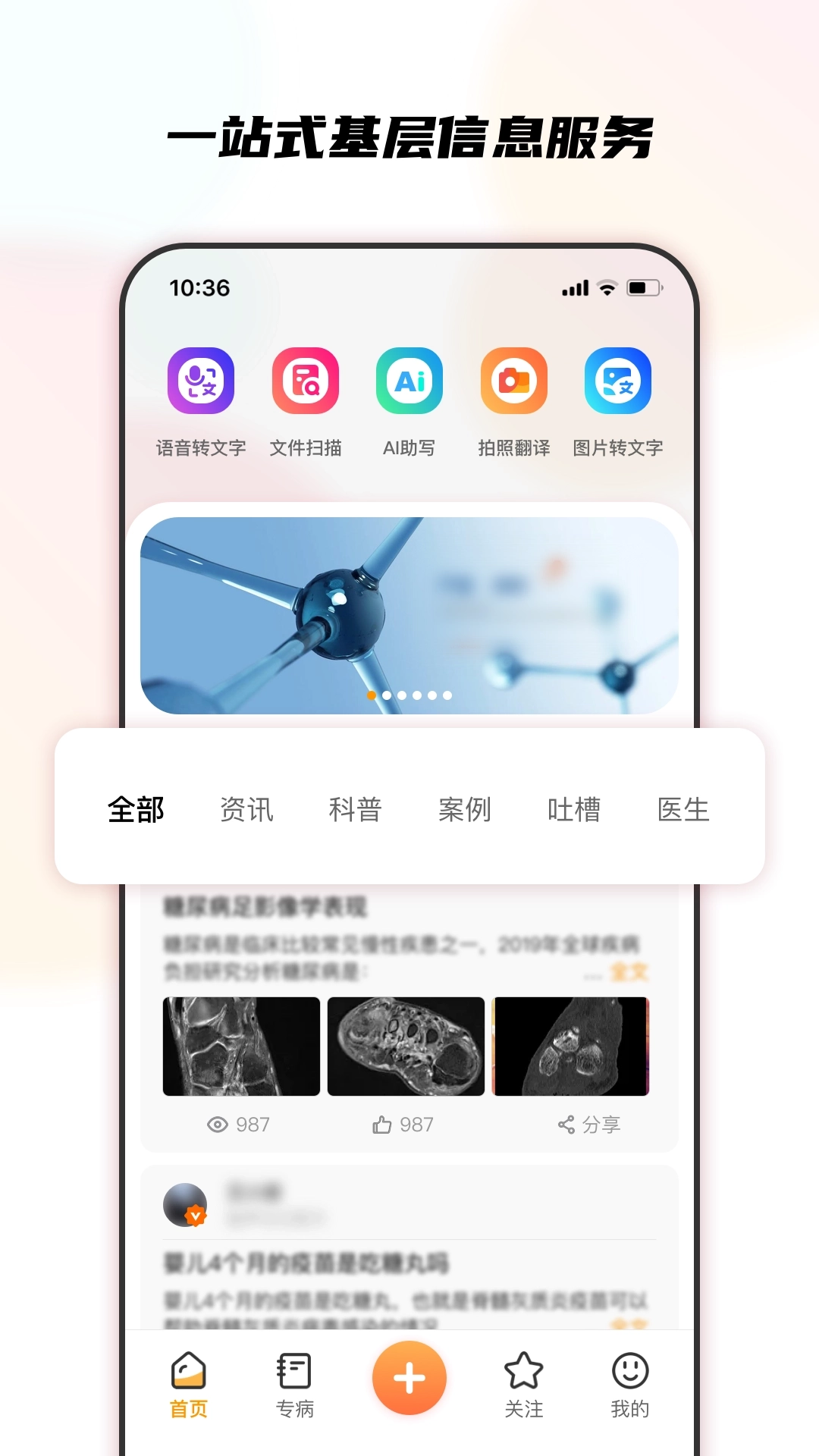
Task: Like the diabetic foot imaging post
Action: tap(402, 1125)
